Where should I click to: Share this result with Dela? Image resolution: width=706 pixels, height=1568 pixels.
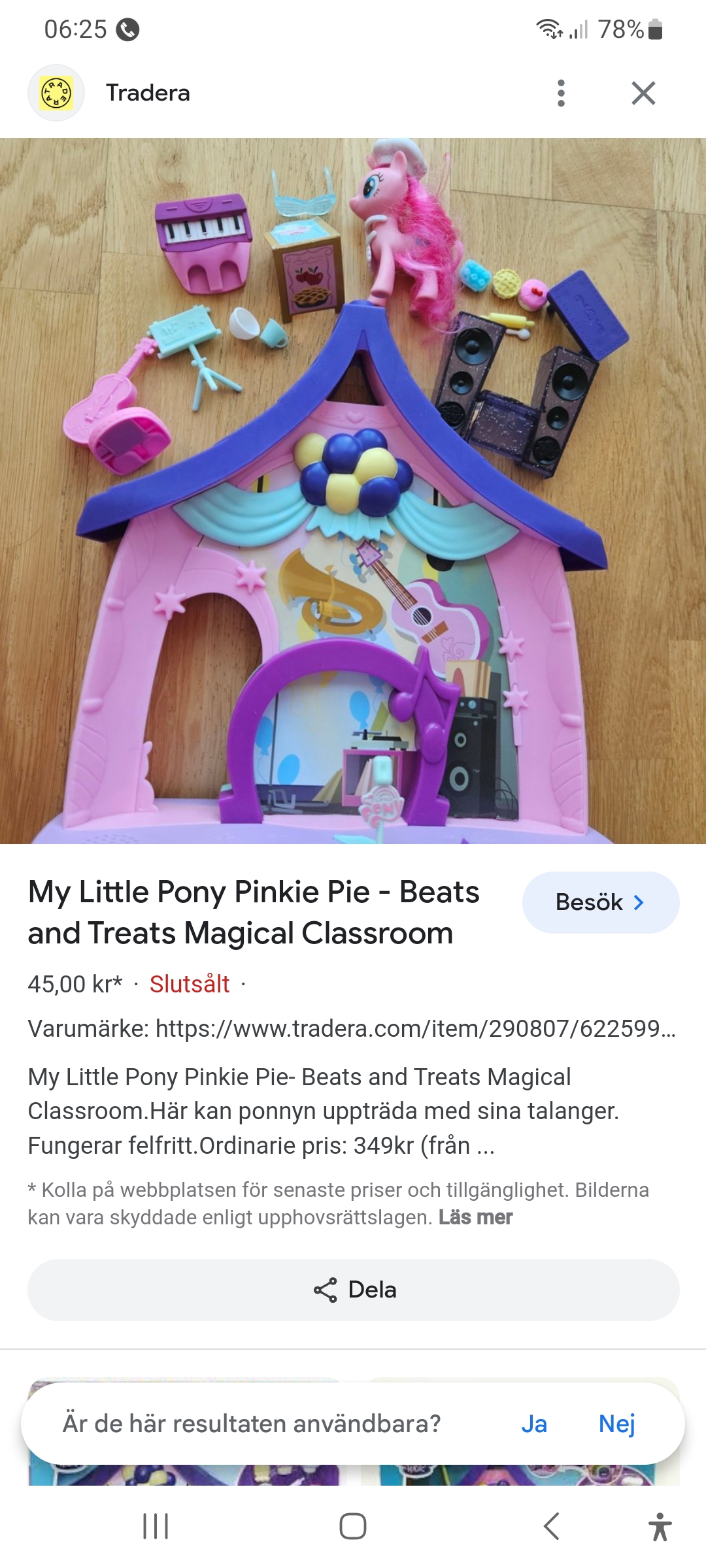pyautogui.click(x=353, y=1290)
